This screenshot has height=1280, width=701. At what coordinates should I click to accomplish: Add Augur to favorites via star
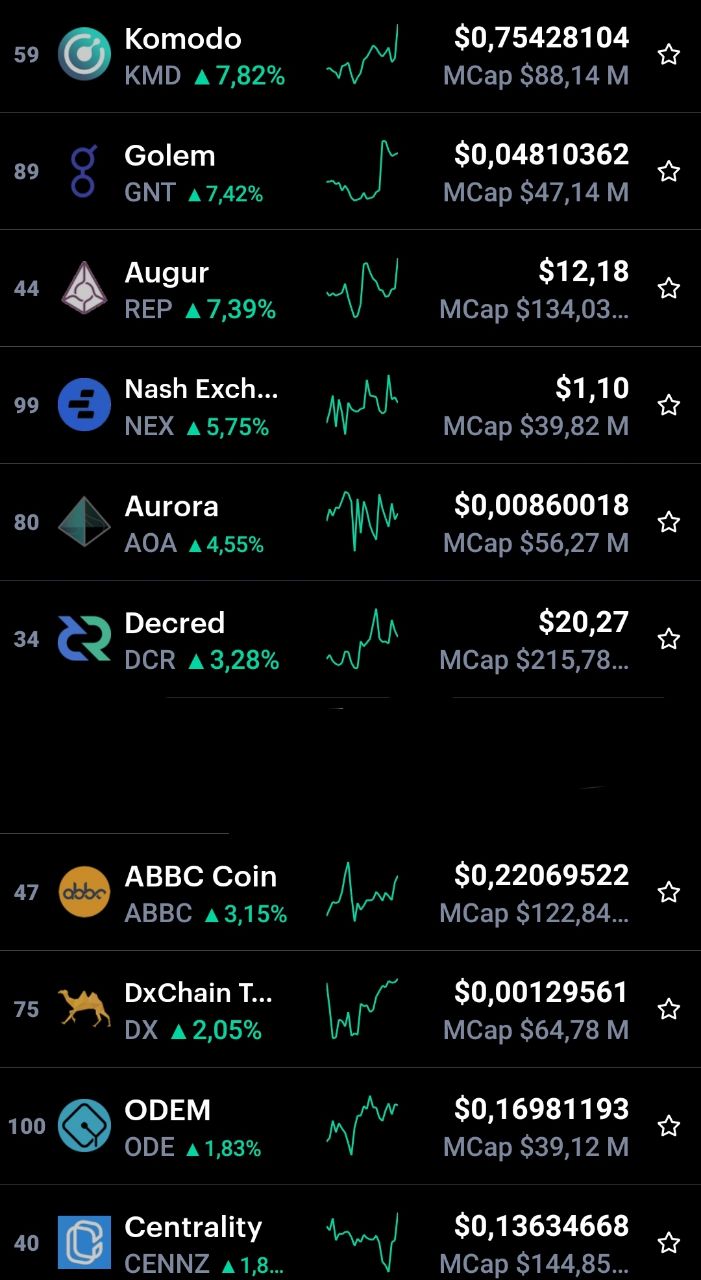669,289
